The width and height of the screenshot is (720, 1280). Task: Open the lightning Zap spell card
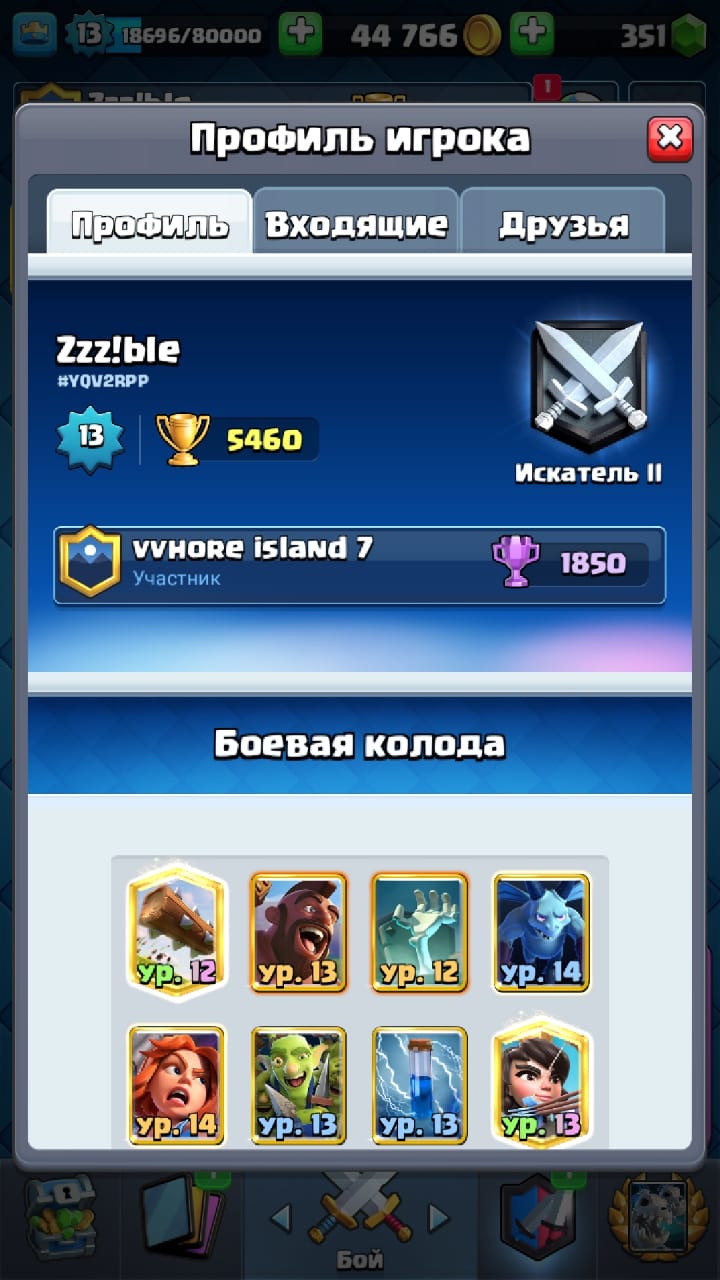[x=419, y=1085]
